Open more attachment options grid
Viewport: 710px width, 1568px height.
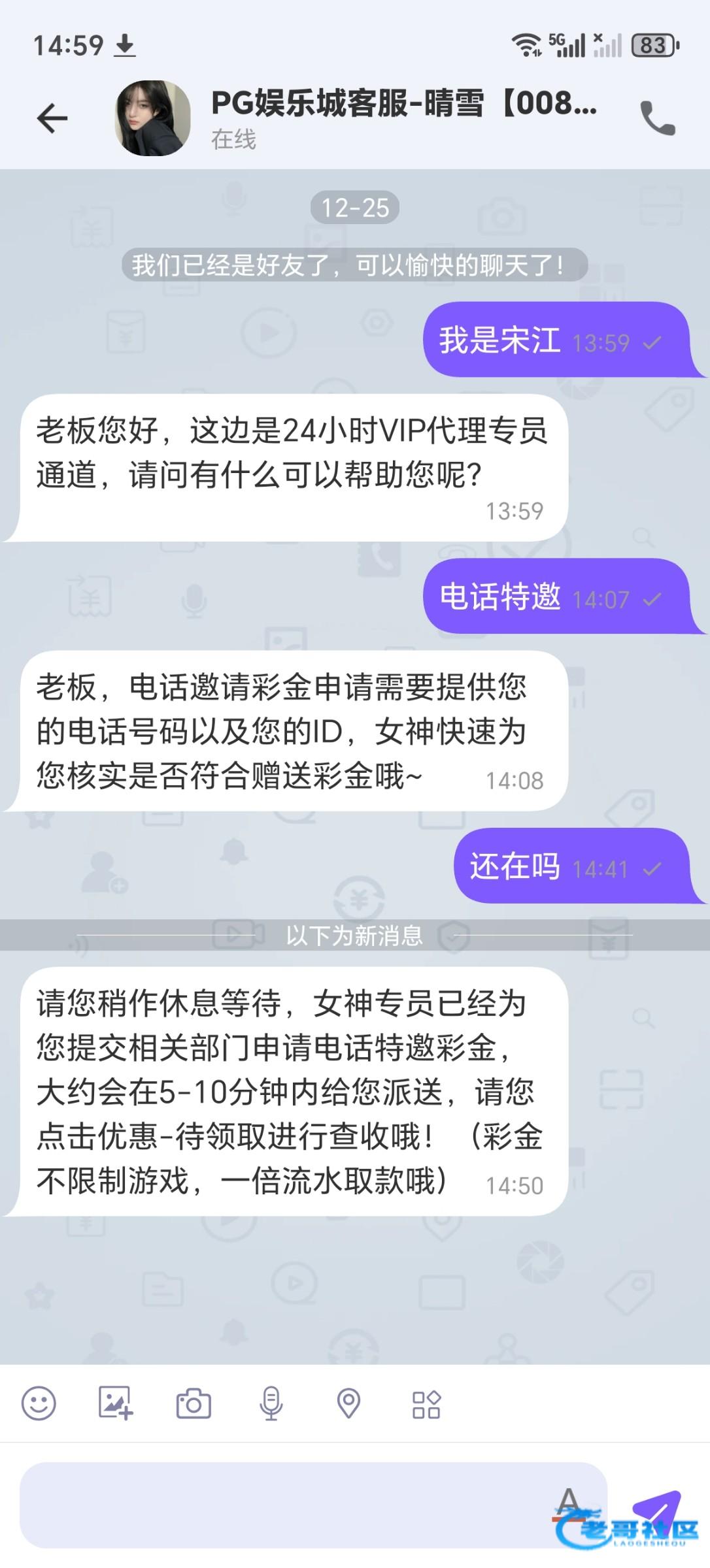426,1404
